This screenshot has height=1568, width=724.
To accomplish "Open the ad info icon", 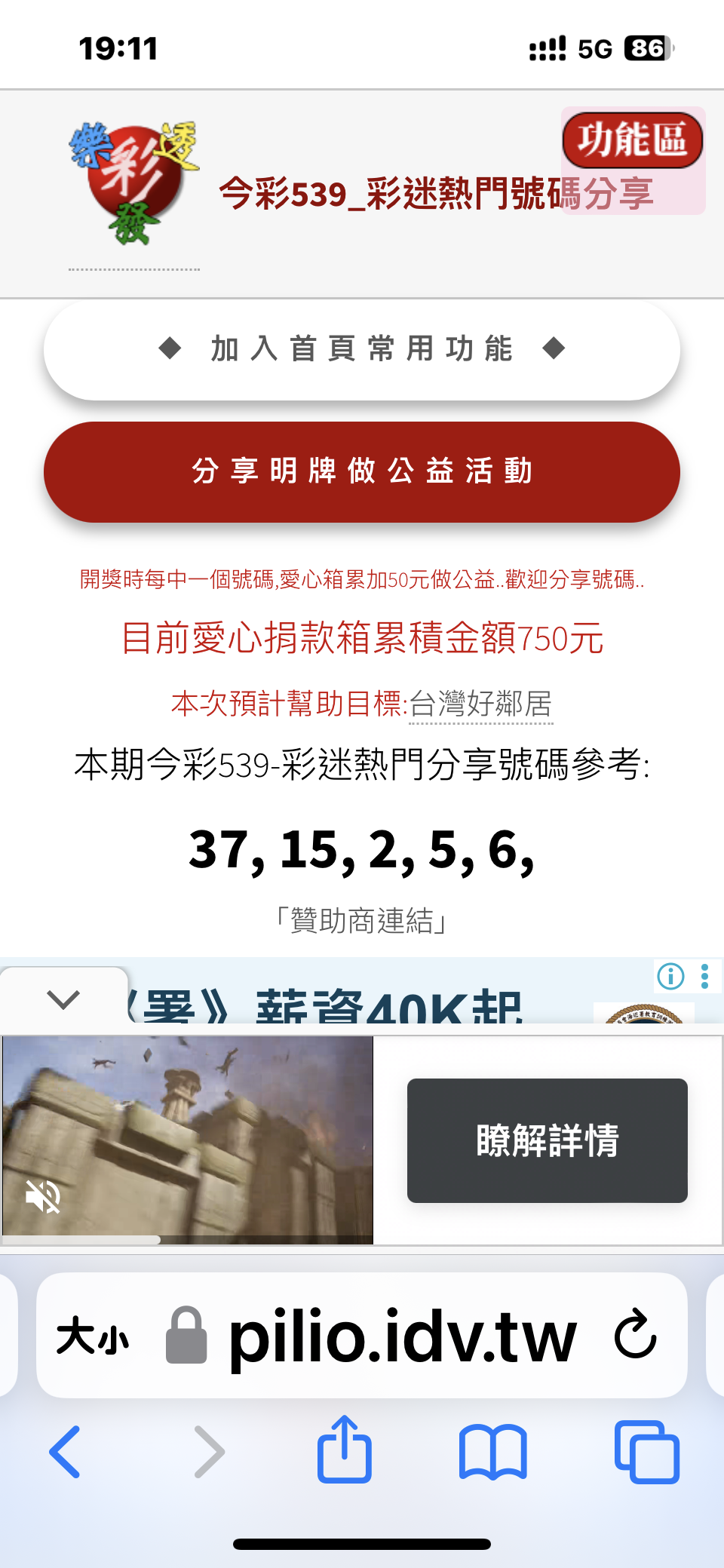I will click(670, 976).
